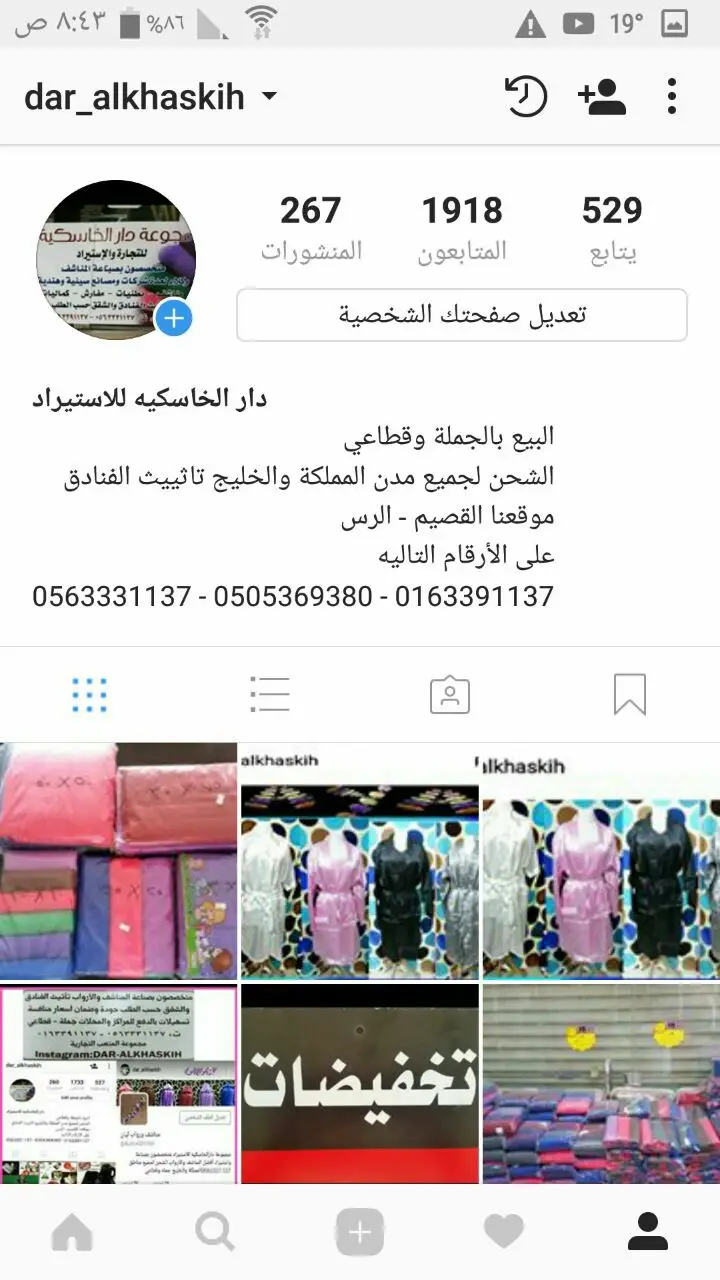Open the stacked towels shop post
The height and width of the screenshot is (1280, 720).
click(x=601, y=1084)
